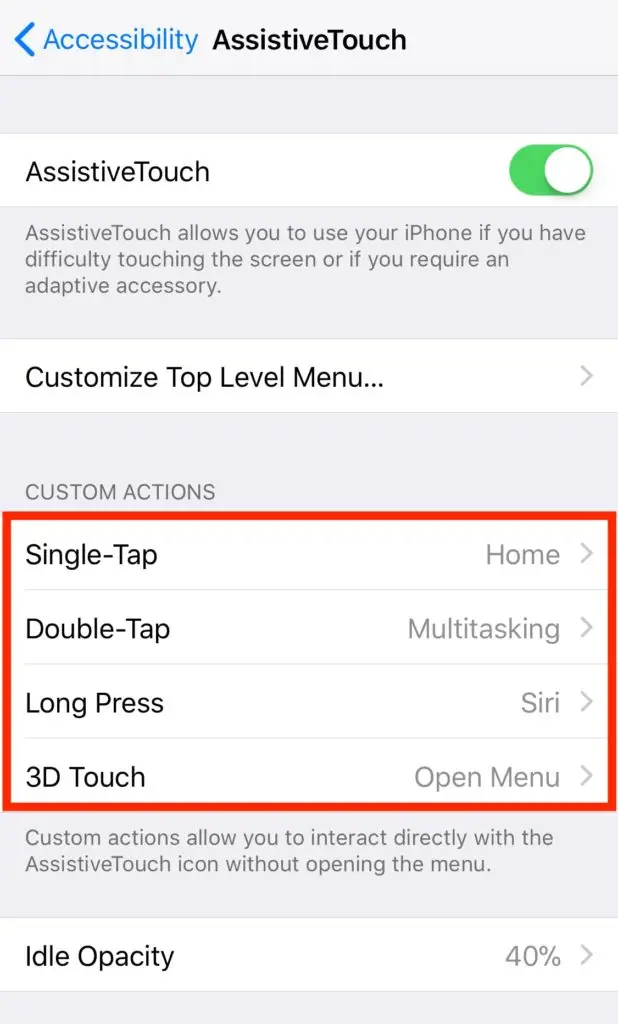Screen dimensions: 618x1024
Task: Turn off the AssistiveTouch switch
Action: tap(550, 171)
